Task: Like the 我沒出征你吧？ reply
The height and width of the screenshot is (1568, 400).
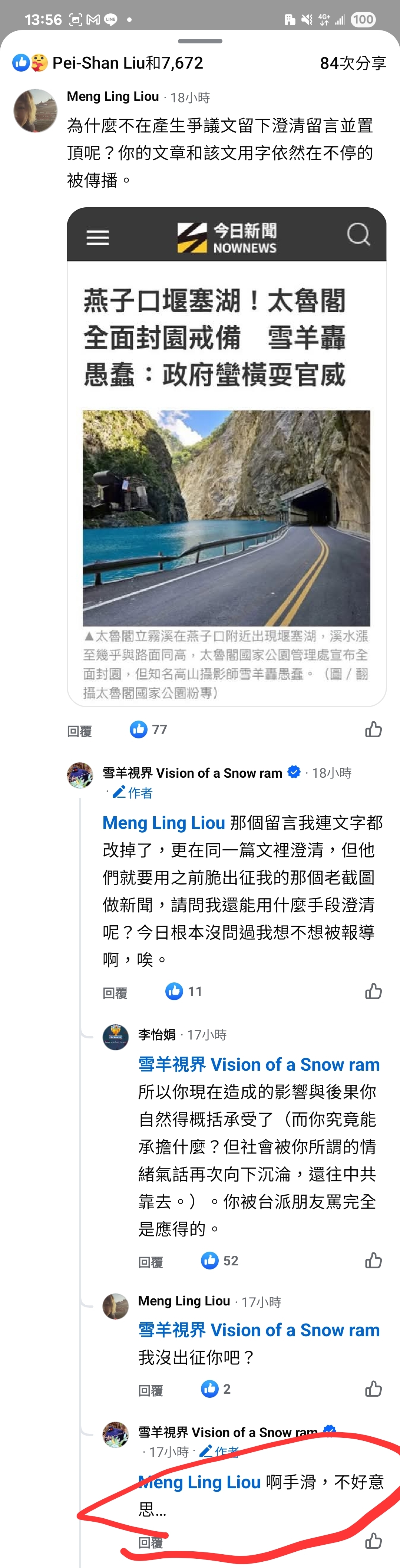Action: tap(373, 1389)
